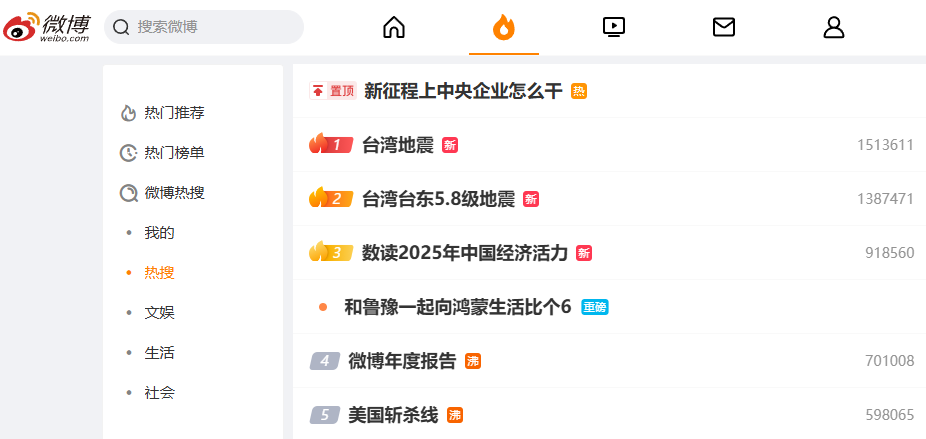The height and width of the screenshot is (439, 926).
Task: Open the video tab
Action: coord(614,27)
